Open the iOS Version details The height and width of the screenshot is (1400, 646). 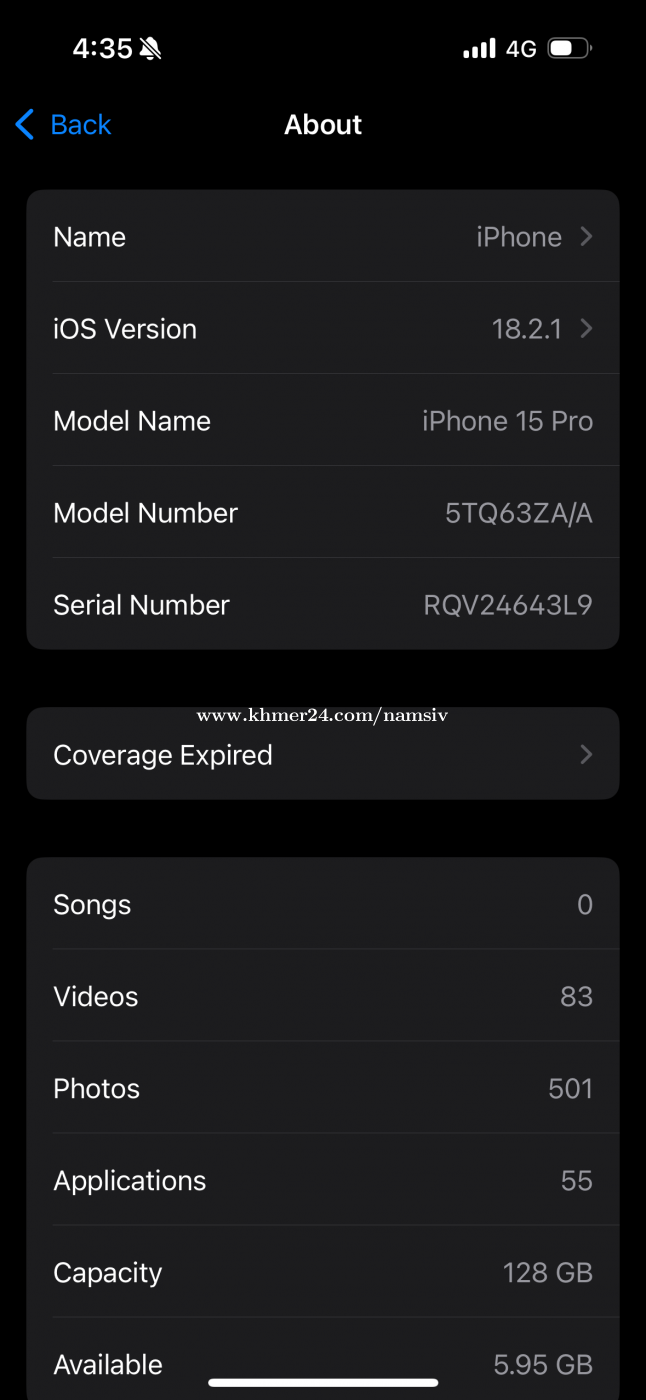point(323,328)
